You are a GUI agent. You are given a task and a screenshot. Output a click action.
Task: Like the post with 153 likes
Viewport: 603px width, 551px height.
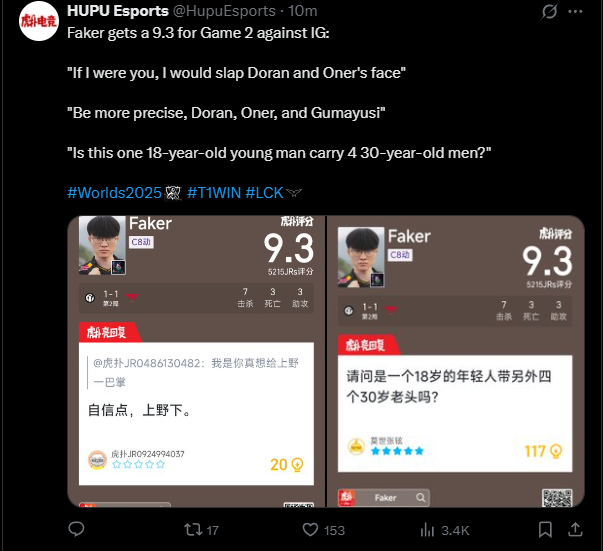311,529
